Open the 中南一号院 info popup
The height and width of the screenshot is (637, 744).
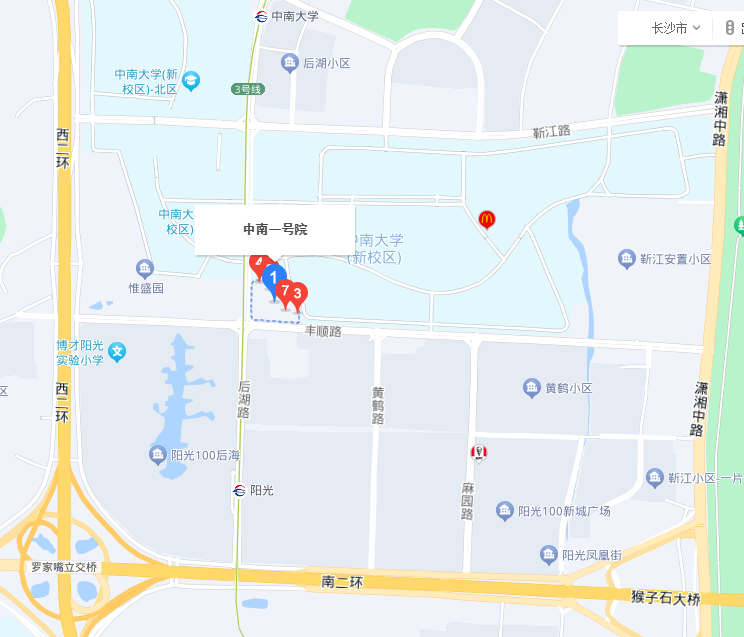[x=275, y=229]
